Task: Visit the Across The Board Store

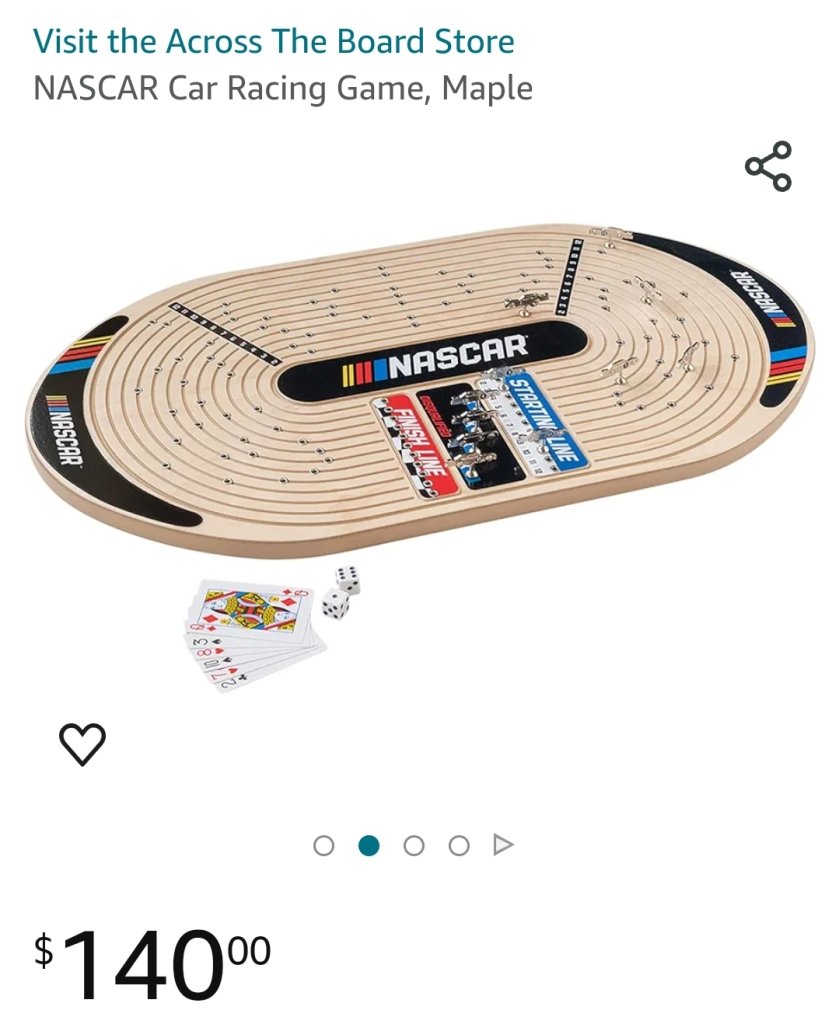Action: point(274,42)
